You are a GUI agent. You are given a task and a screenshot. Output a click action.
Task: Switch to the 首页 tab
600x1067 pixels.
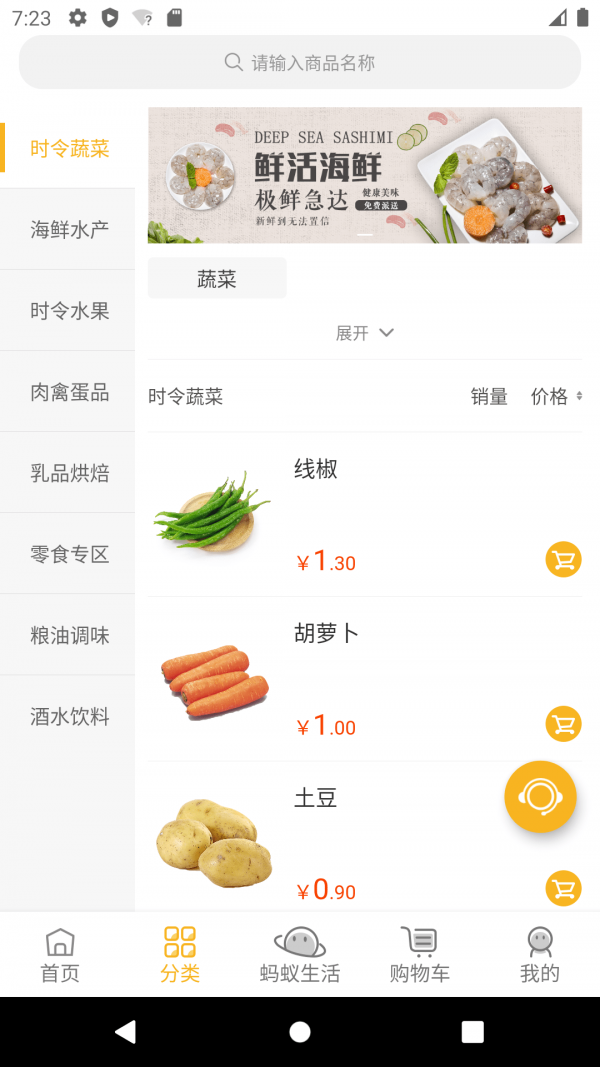pyautogui.click(x=60, y=955)
